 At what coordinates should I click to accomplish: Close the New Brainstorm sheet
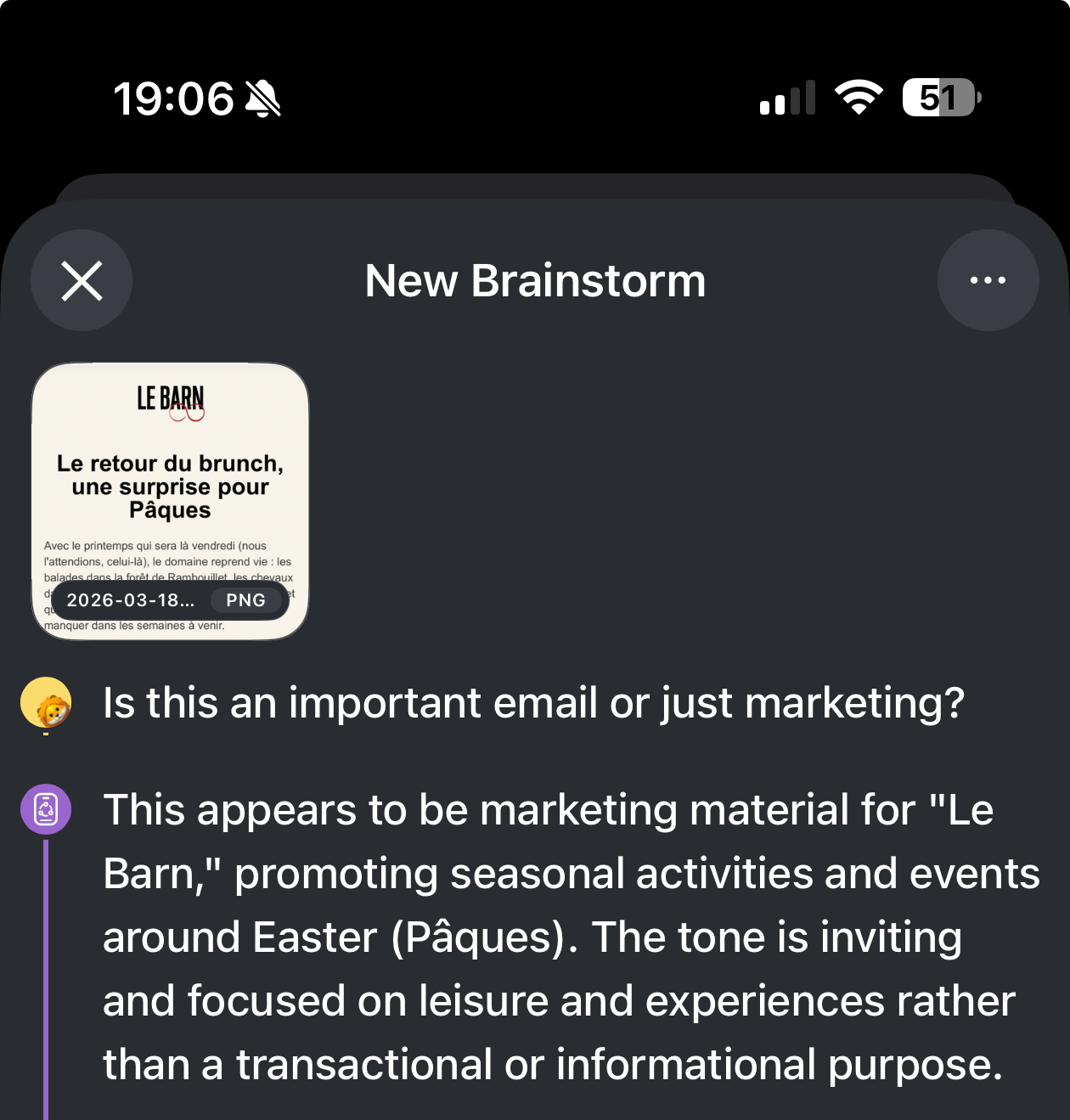tap(82, 280)
